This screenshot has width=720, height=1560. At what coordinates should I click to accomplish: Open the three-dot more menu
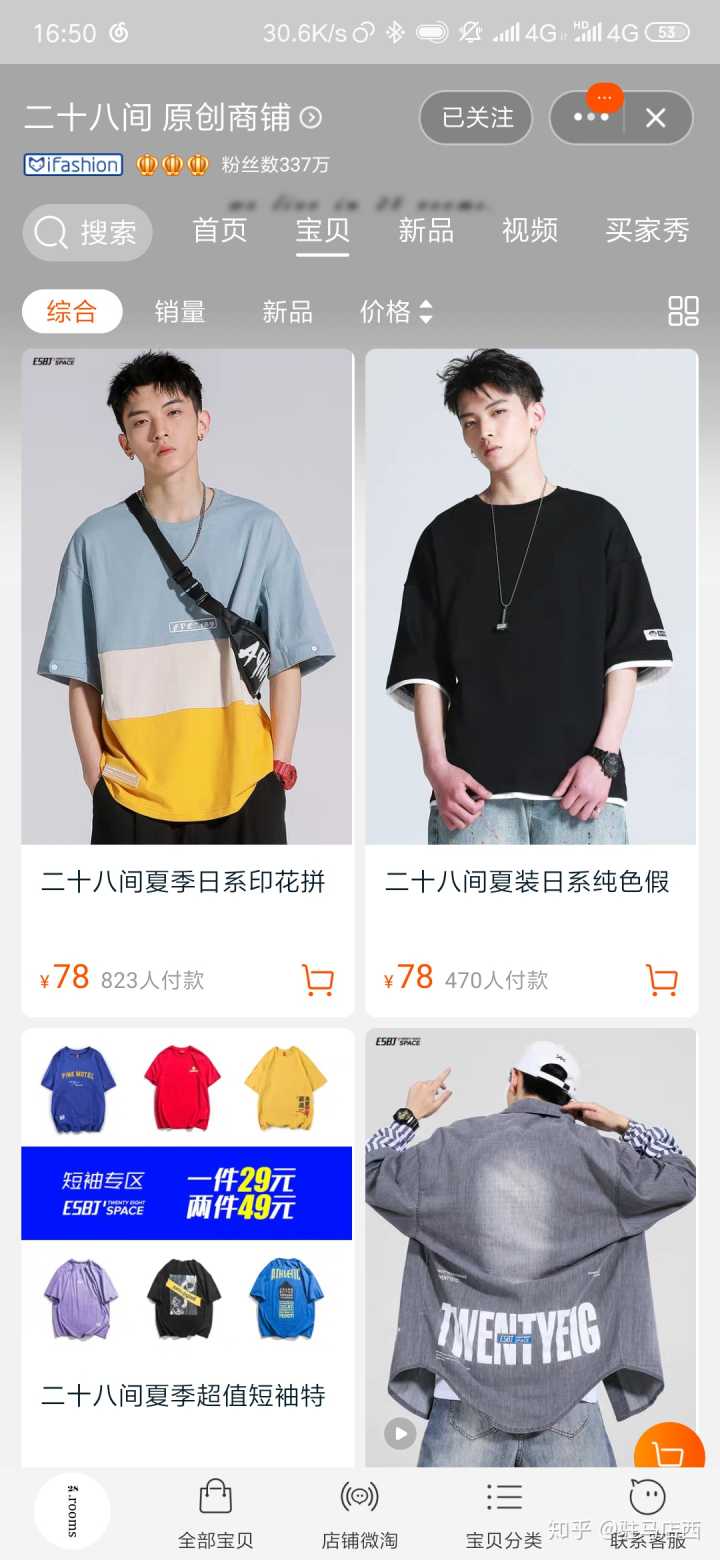tap(590, 118)
